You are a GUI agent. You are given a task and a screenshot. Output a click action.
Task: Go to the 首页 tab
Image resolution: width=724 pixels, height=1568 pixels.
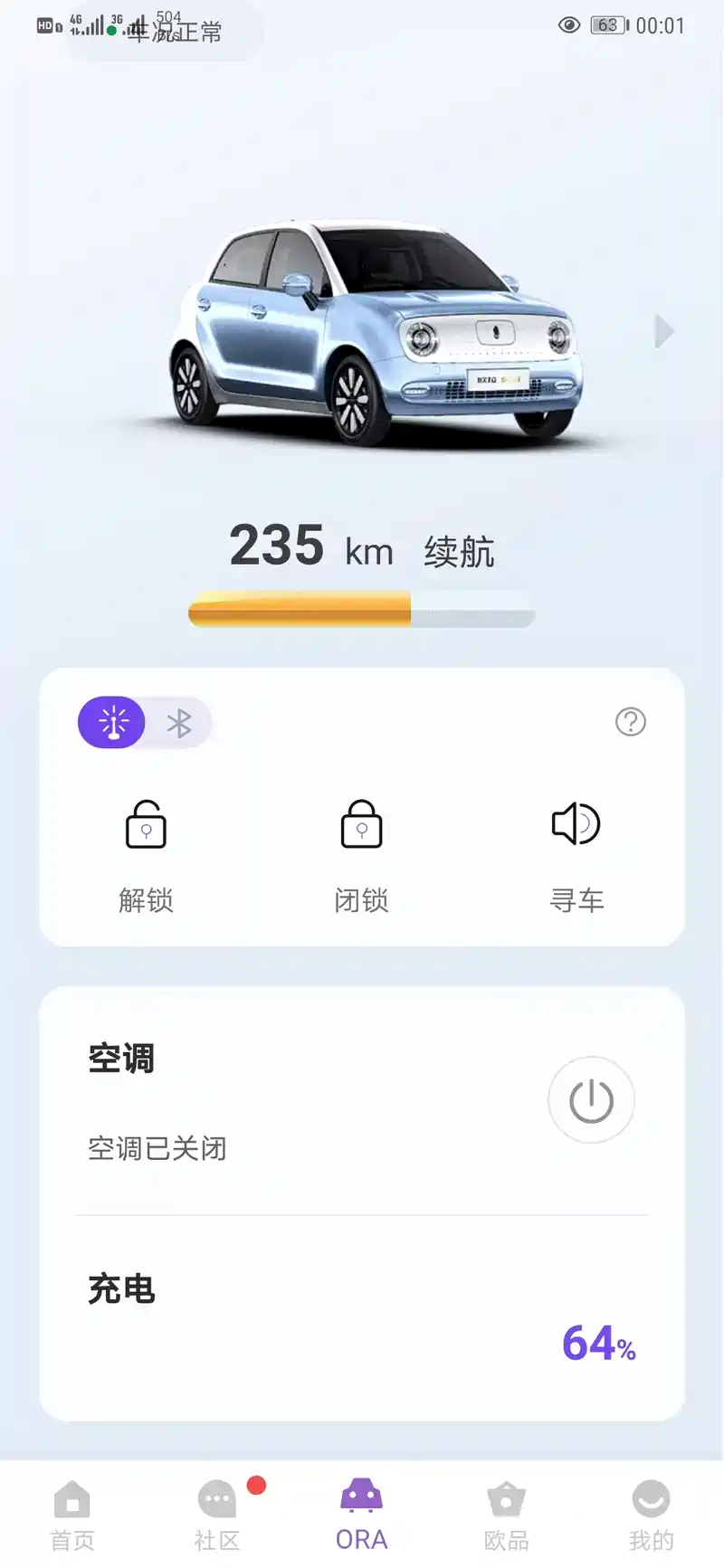pyautogui.click(x=72, y=1515)
